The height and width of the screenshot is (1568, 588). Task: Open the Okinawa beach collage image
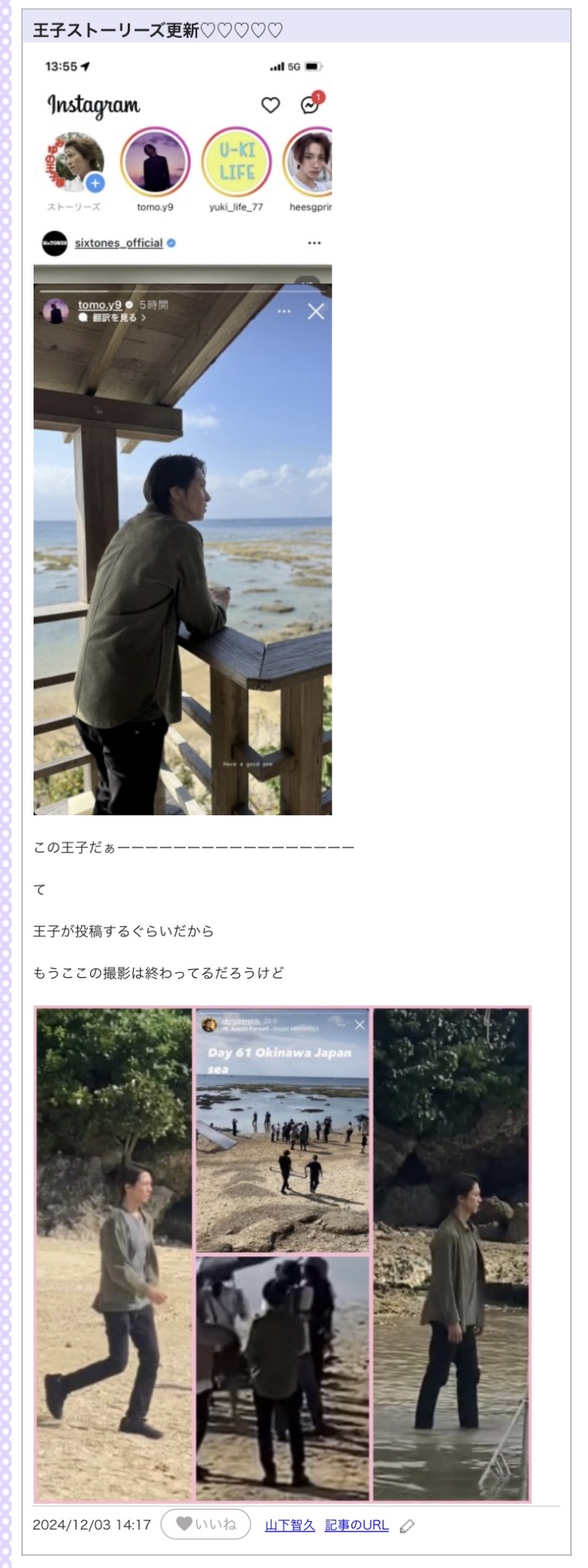click(x=282, y=1254)
